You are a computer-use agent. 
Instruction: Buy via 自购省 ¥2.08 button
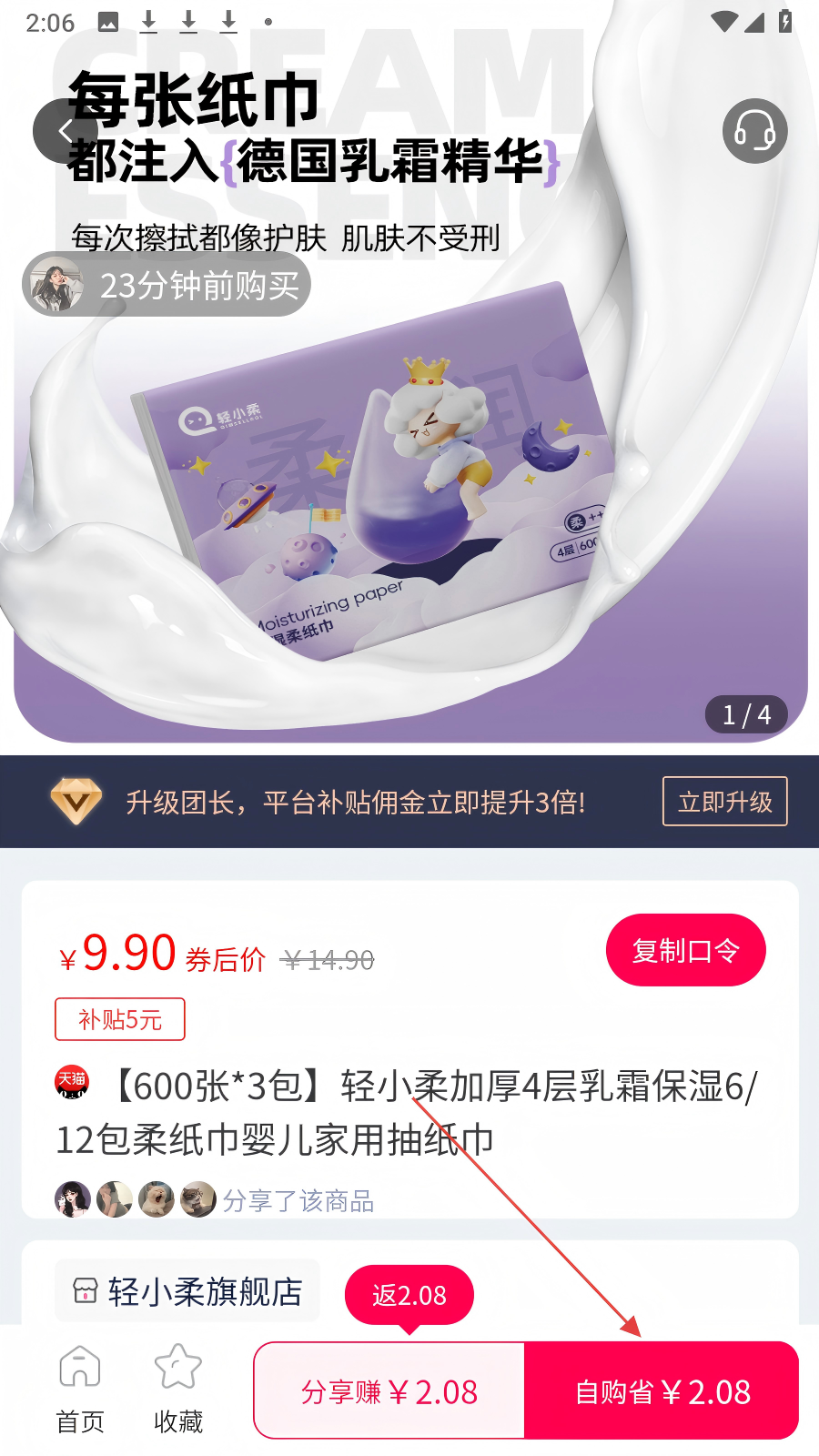click(x=662, y=1391)
